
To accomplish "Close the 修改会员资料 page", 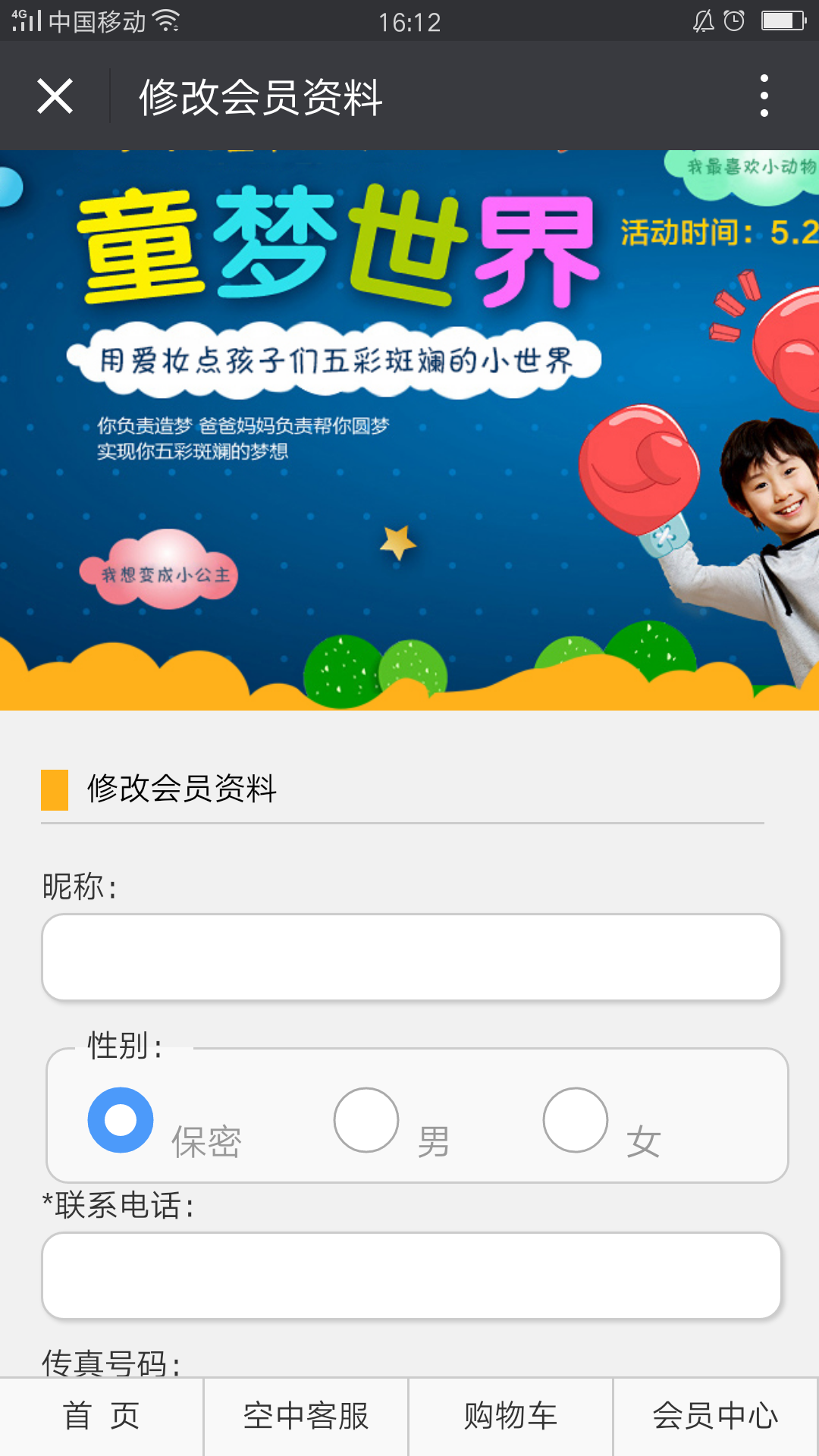I will tap(55, 96).
